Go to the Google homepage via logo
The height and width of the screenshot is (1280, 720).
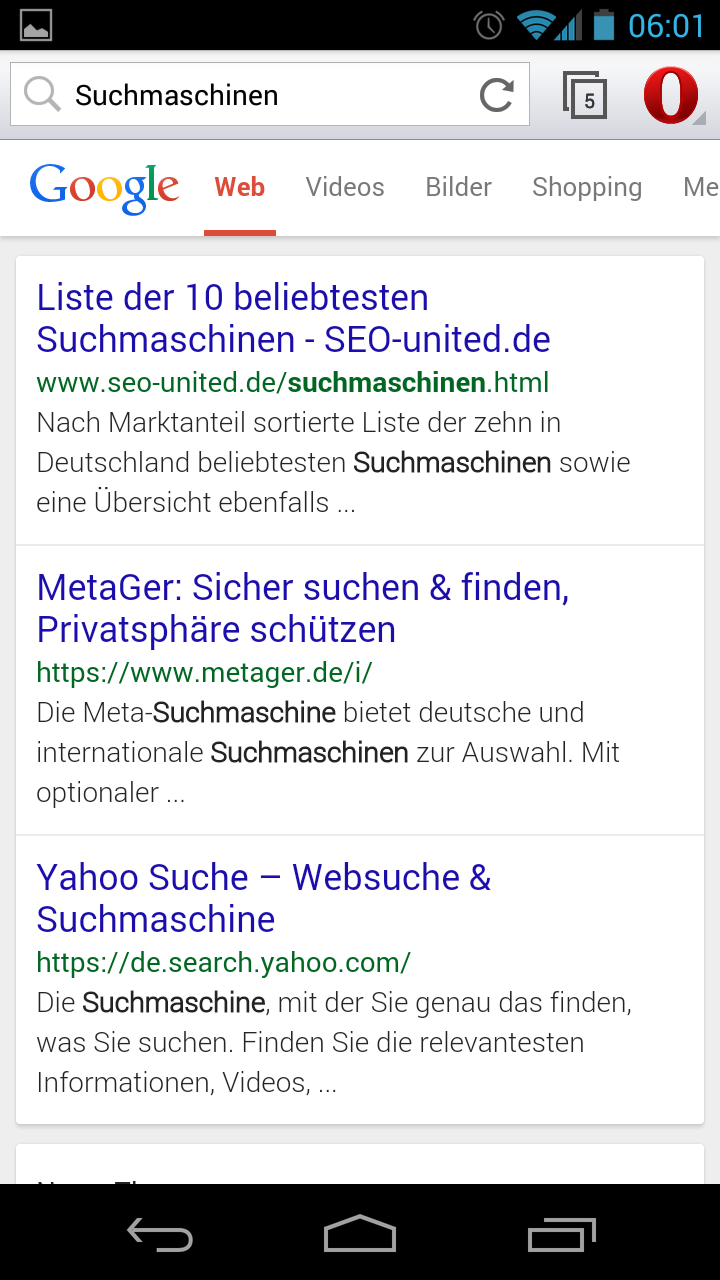[104, 187]
